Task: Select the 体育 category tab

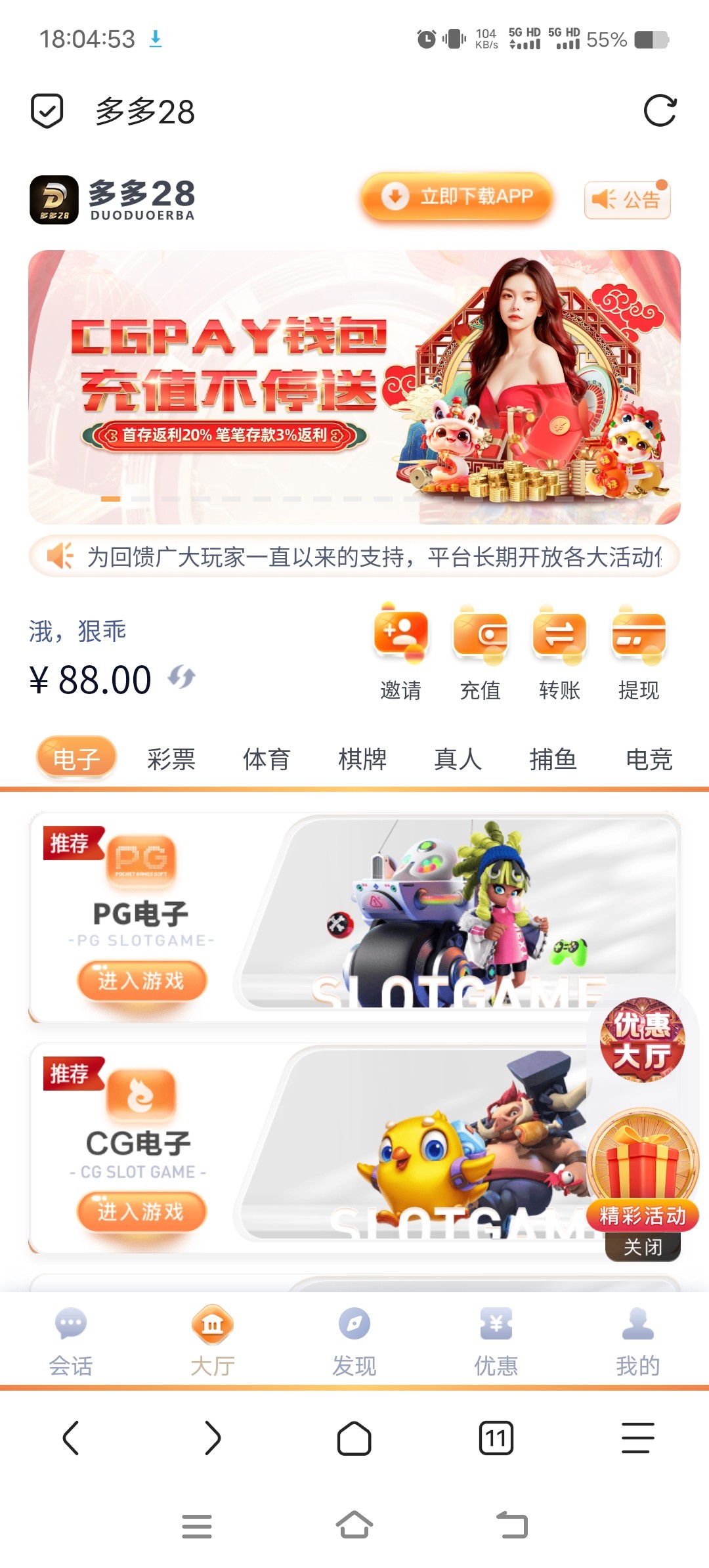Action: (267, 759)
